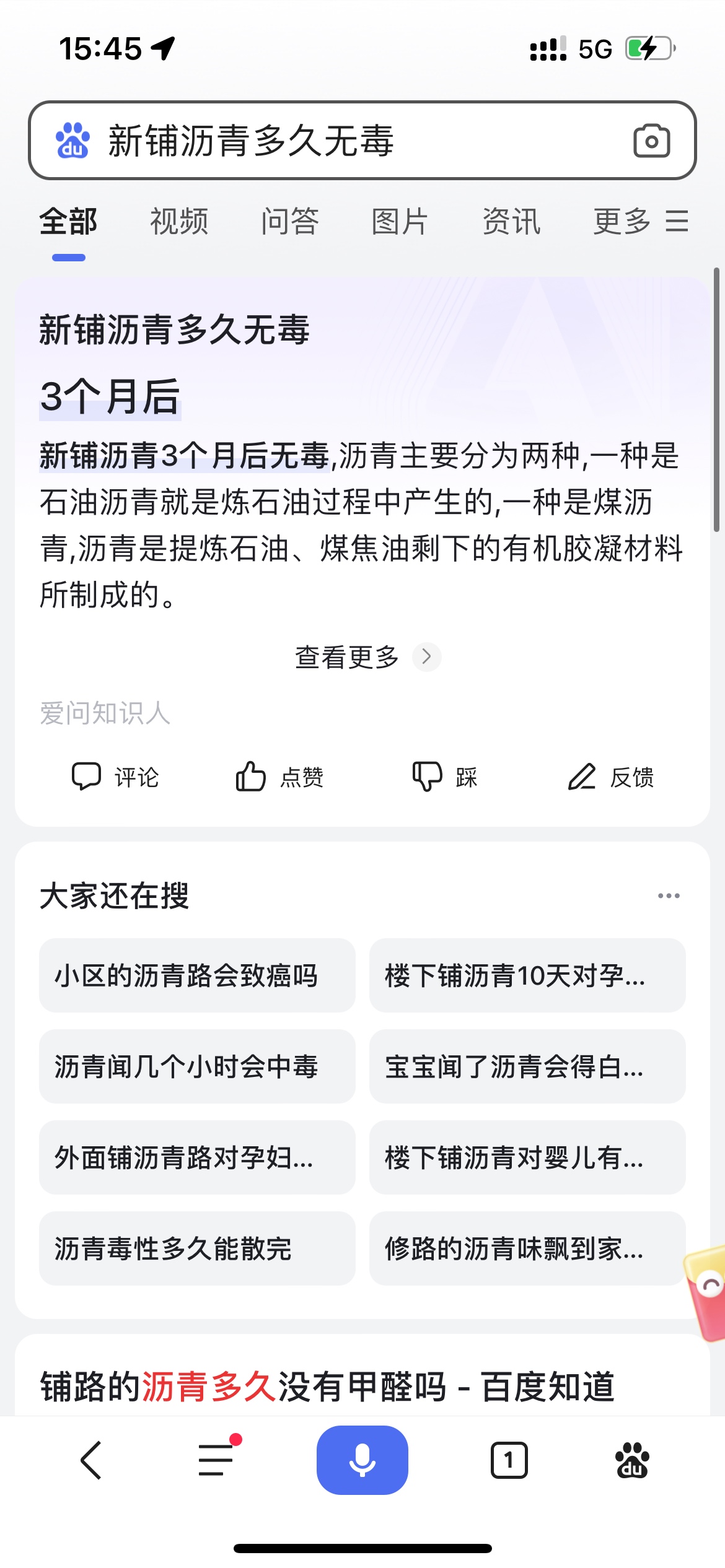The width and height of the screenshot is (725, 1568).
Task: Send 反馈 on the answer
Action: click(x=611, y=777)
